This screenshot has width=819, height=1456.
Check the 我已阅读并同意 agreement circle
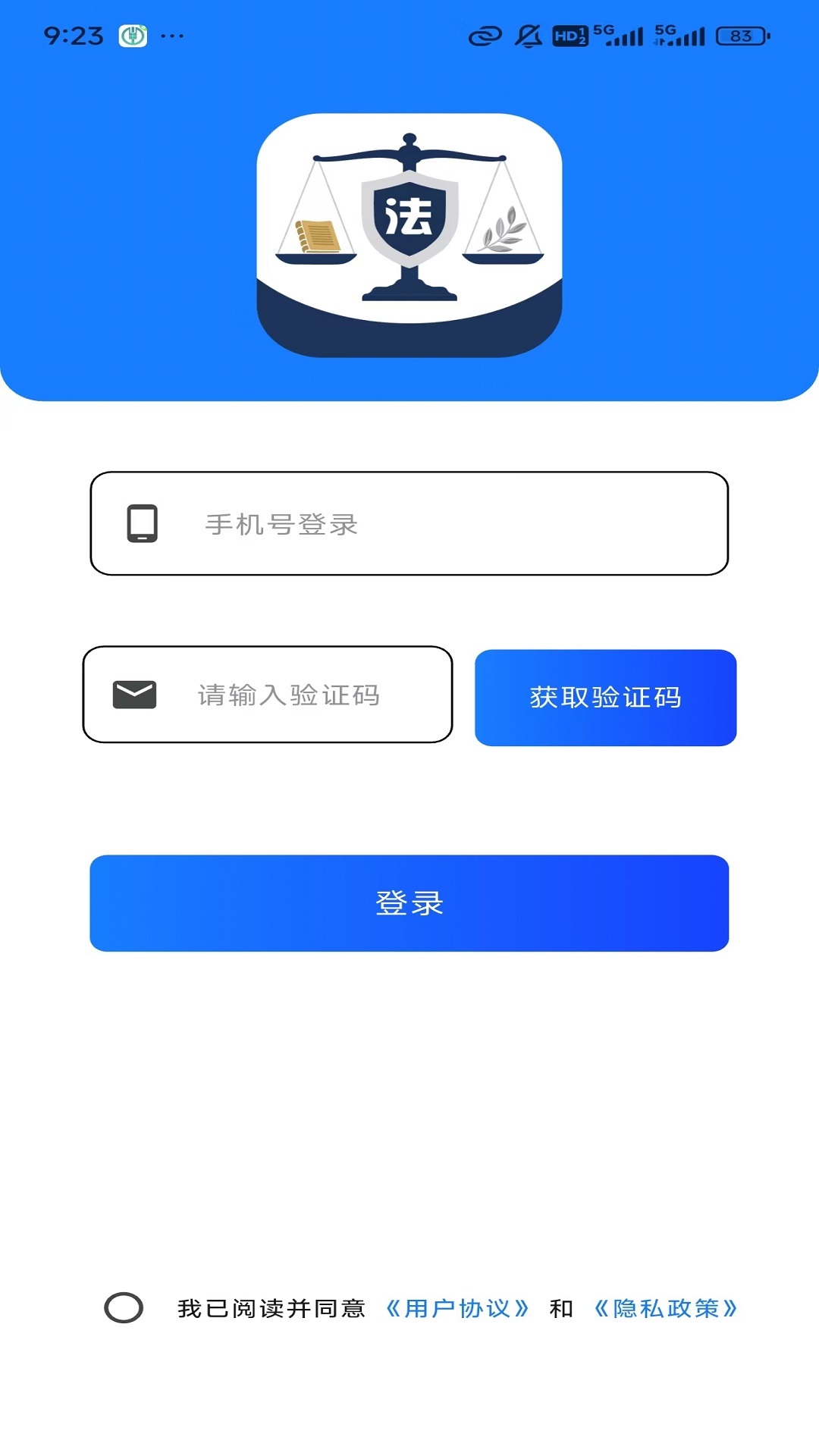(x=124, y=1308)
